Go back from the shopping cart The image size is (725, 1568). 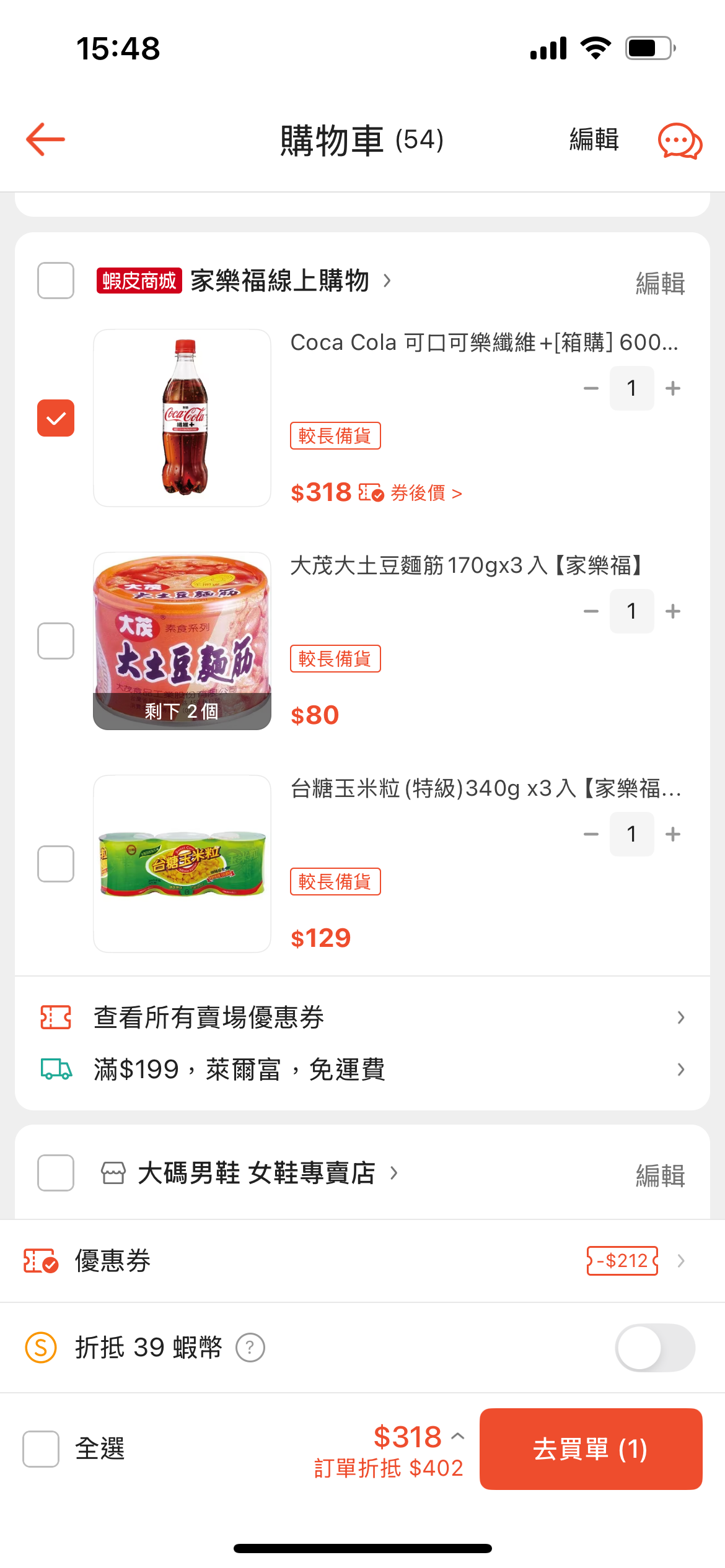[45, 139]
